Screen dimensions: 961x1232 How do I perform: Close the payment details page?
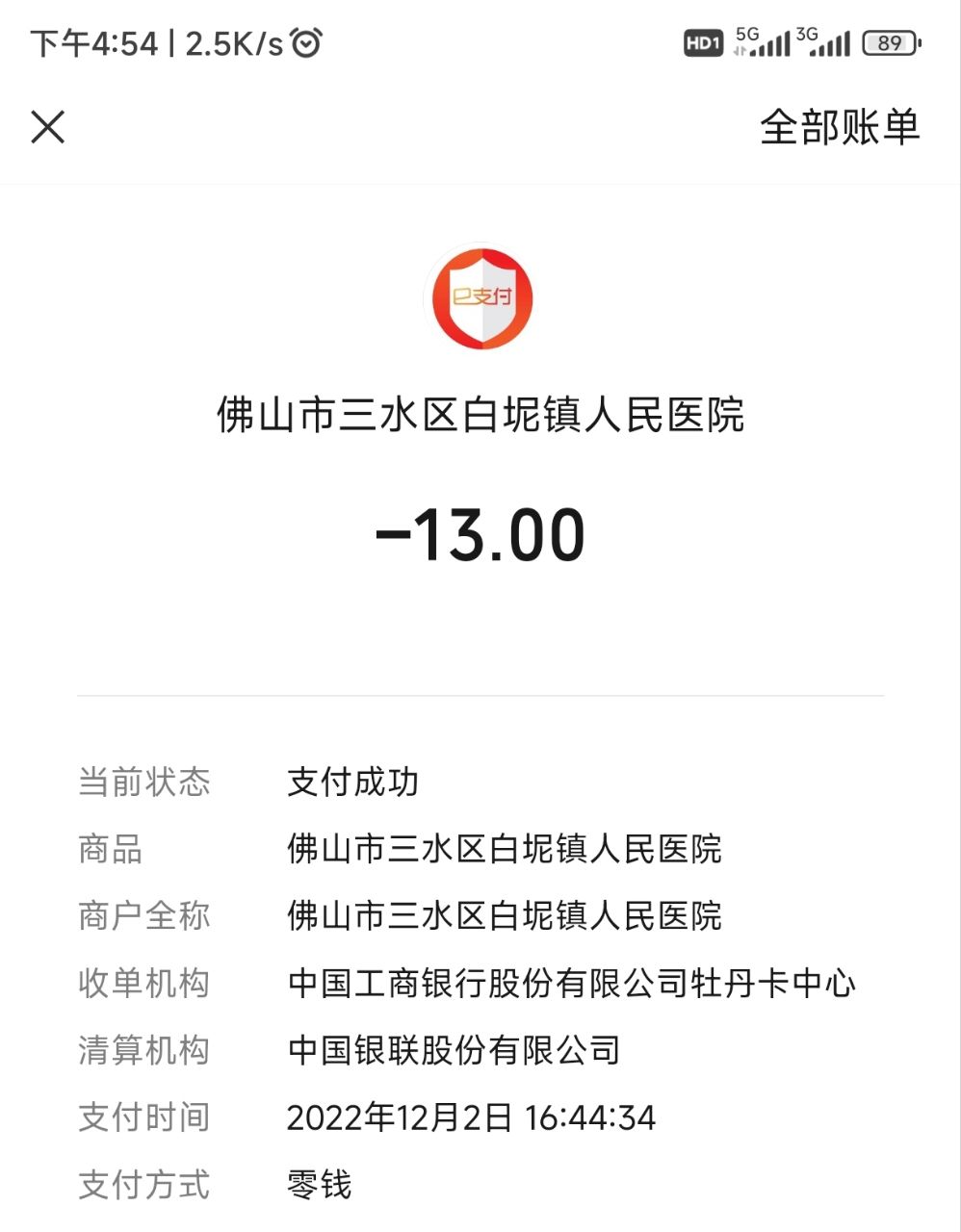(x=47, y=127)
